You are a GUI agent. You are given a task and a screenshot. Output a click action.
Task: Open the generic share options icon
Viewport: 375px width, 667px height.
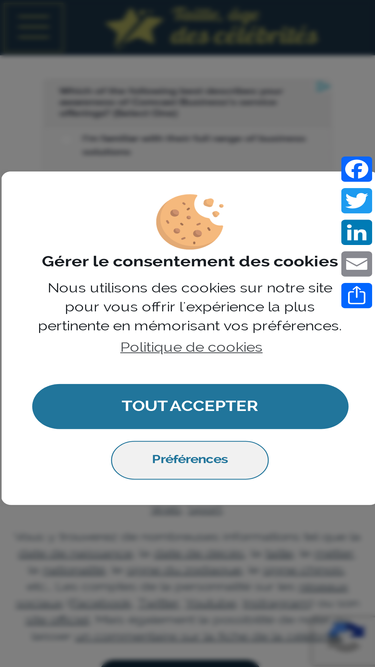pos(357,296)
